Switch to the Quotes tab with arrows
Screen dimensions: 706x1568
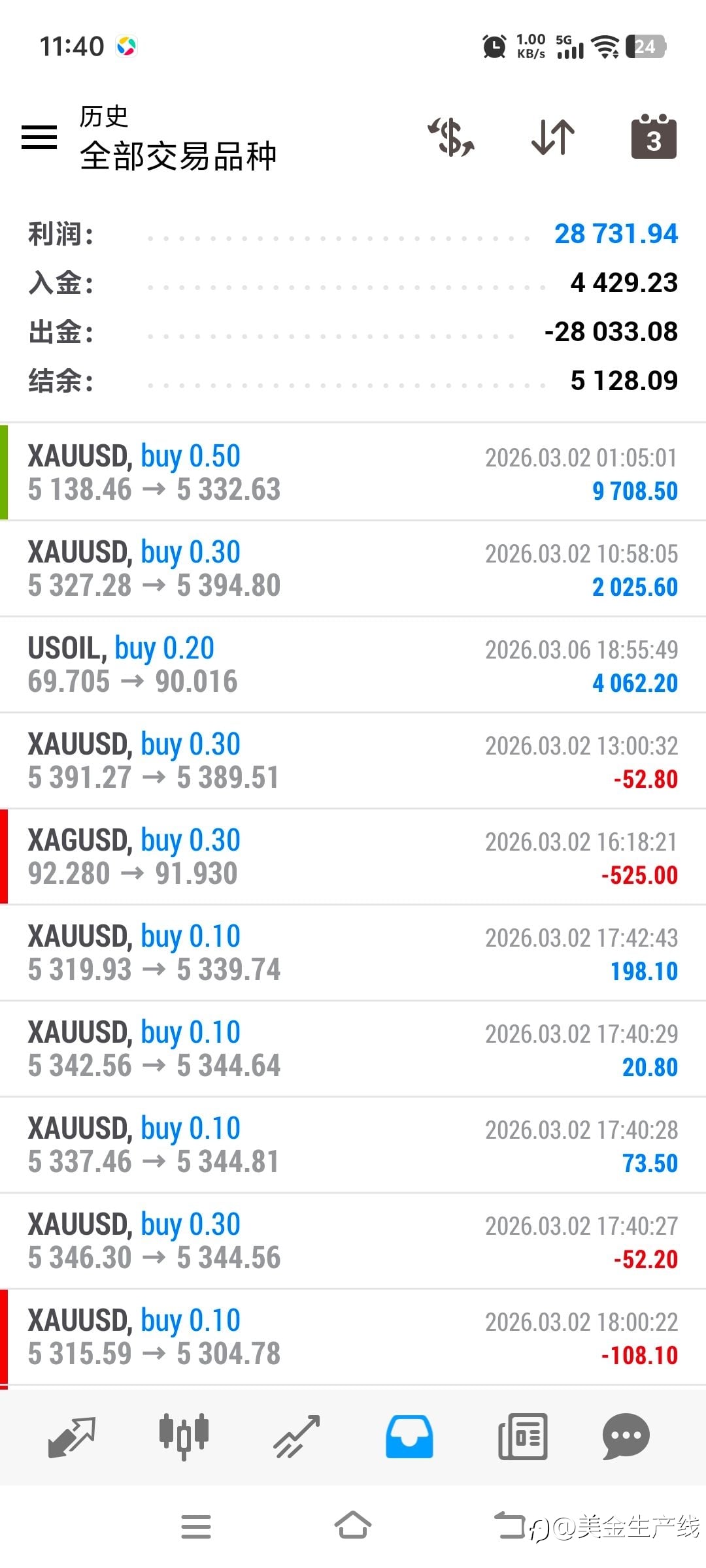pyautogui.click(x=72, y=1437)
